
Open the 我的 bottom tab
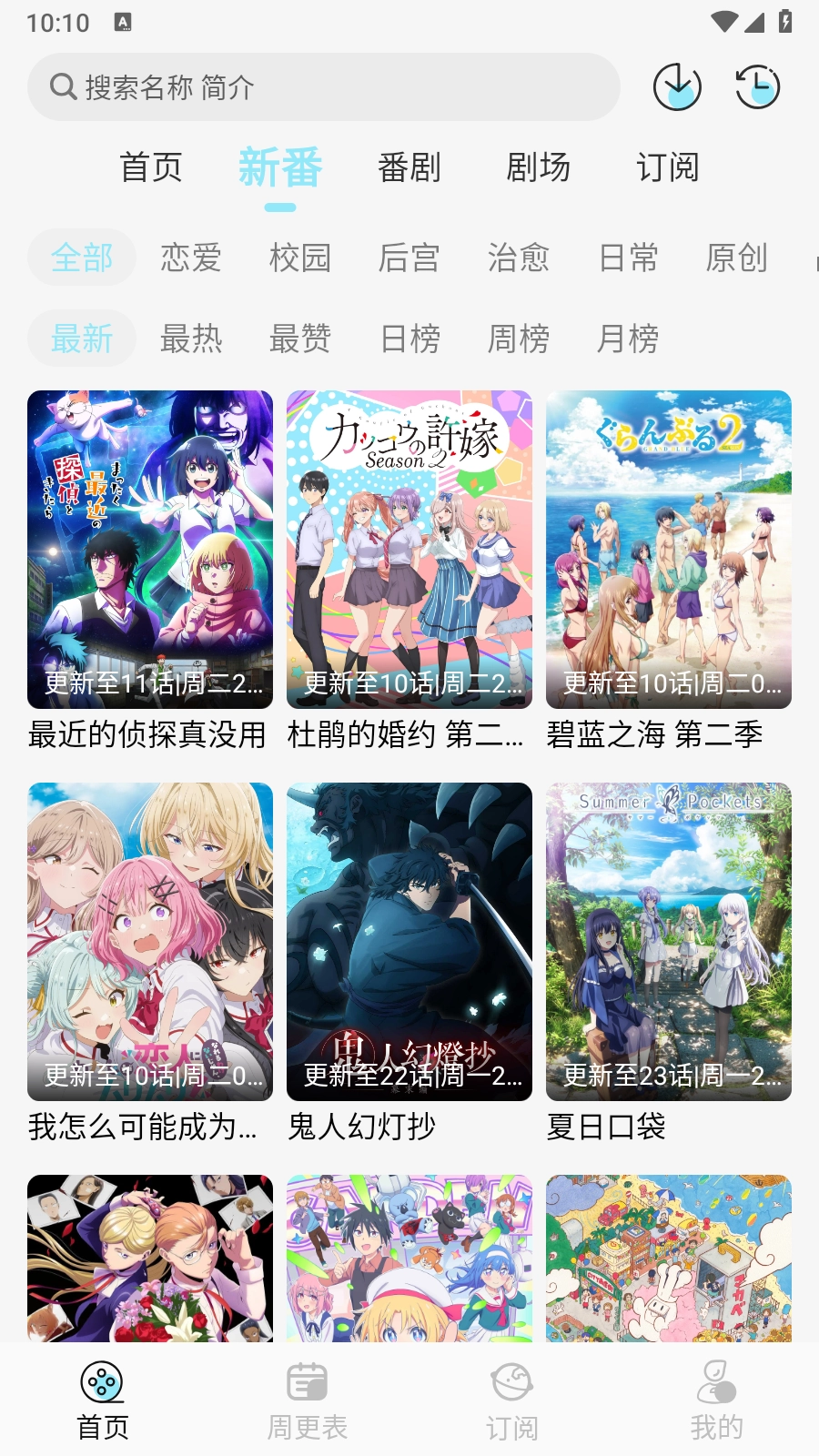pyautogui.click(x=716, y=1401)
